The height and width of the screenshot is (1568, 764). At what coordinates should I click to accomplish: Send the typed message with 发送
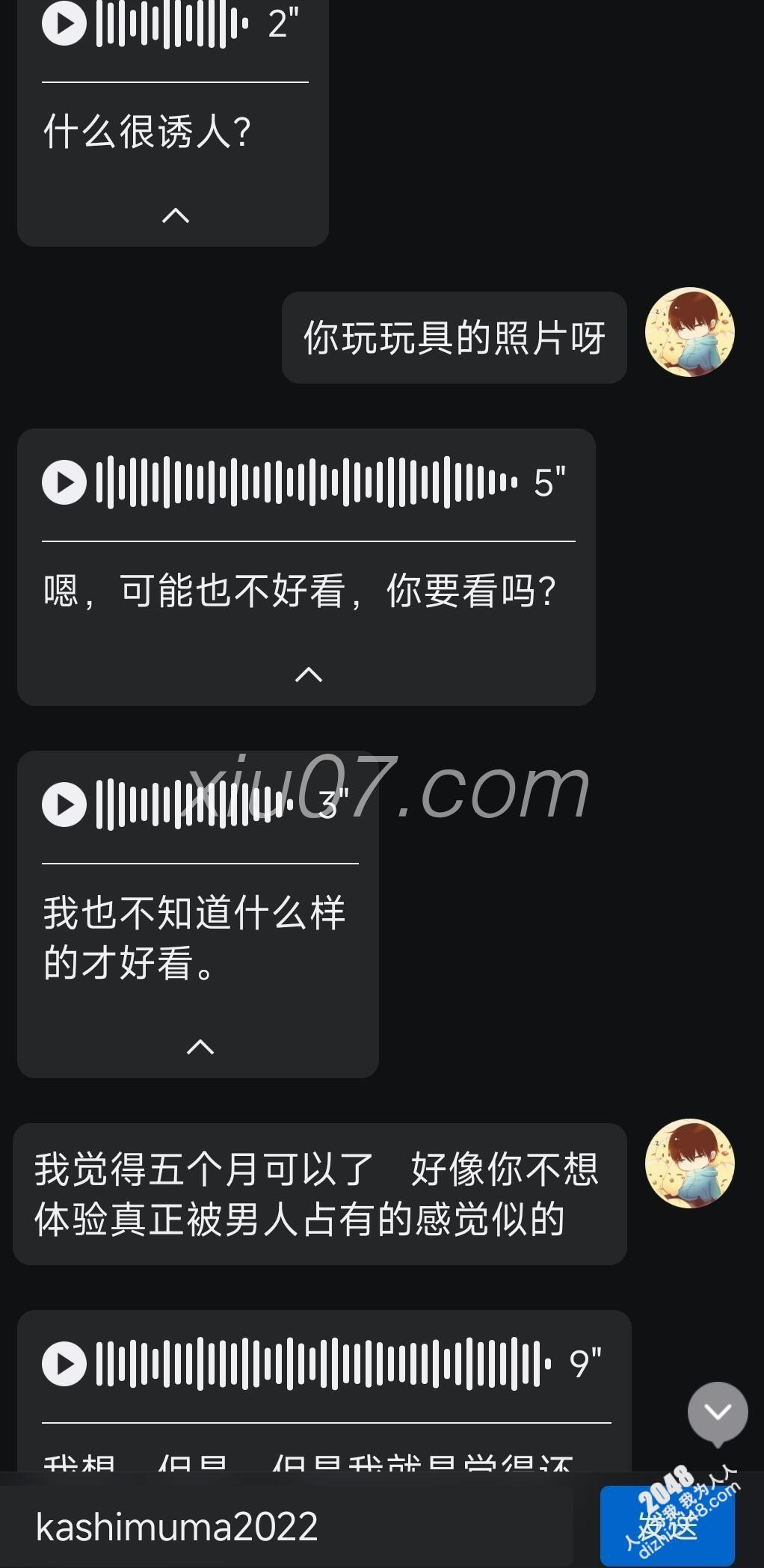click(667, 1525)
